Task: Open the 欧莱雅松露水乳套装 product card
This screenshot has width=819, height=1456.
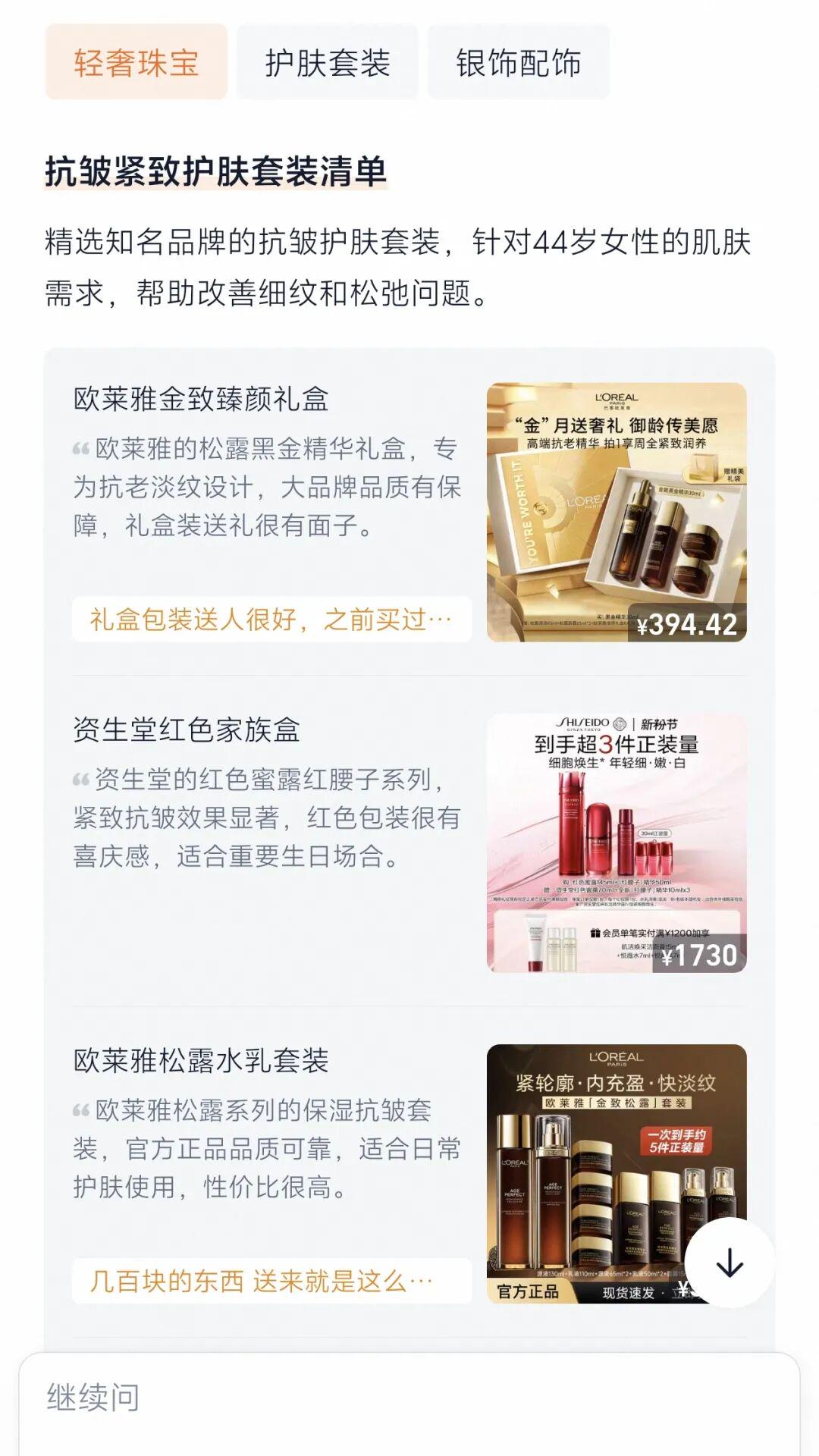Action: click(201, 1060)
